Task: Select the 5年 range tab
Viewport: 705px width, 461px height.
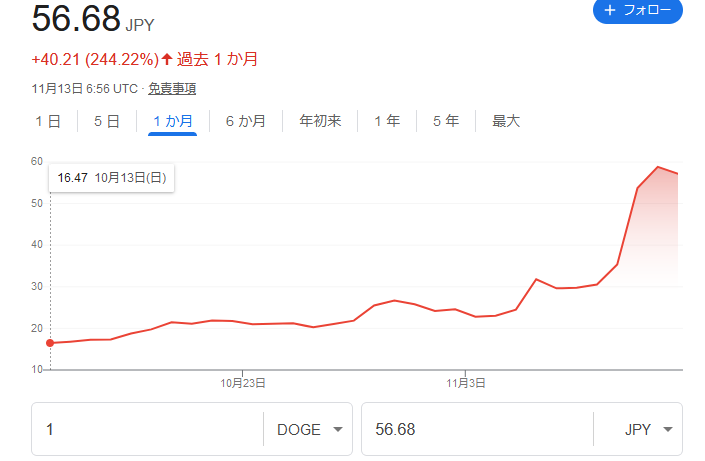Action: [446, 121]
